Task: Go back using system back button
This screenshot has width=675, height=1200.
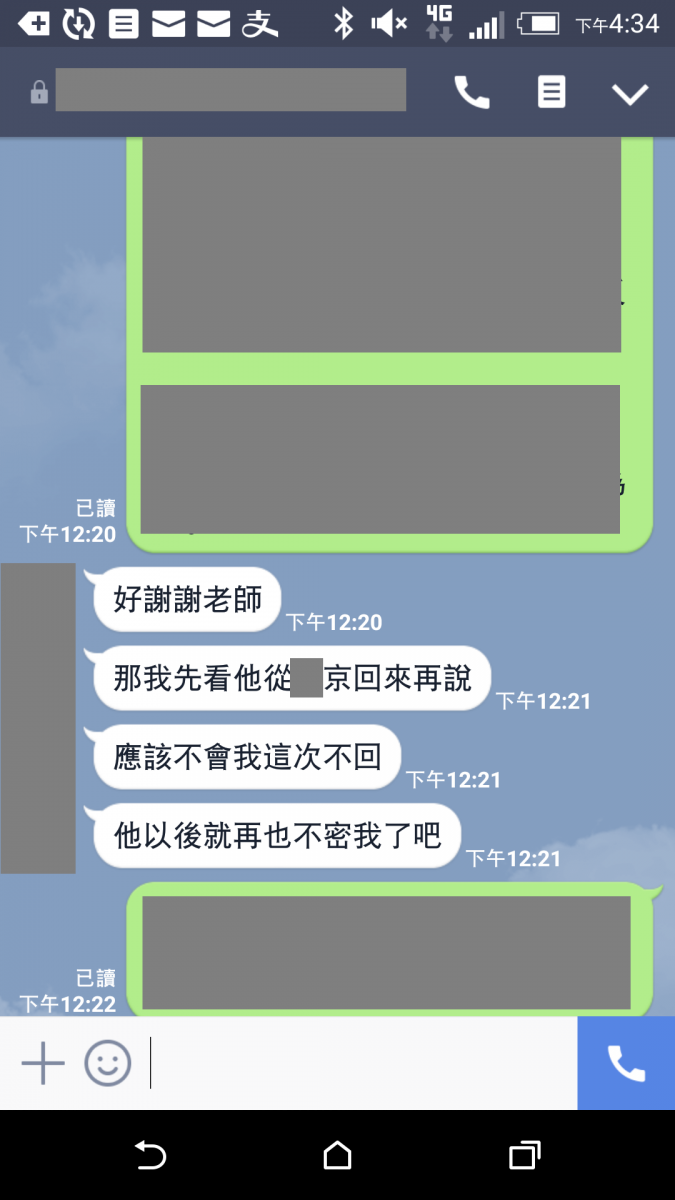Action: pyautogui.click(x=150, y=1156)
